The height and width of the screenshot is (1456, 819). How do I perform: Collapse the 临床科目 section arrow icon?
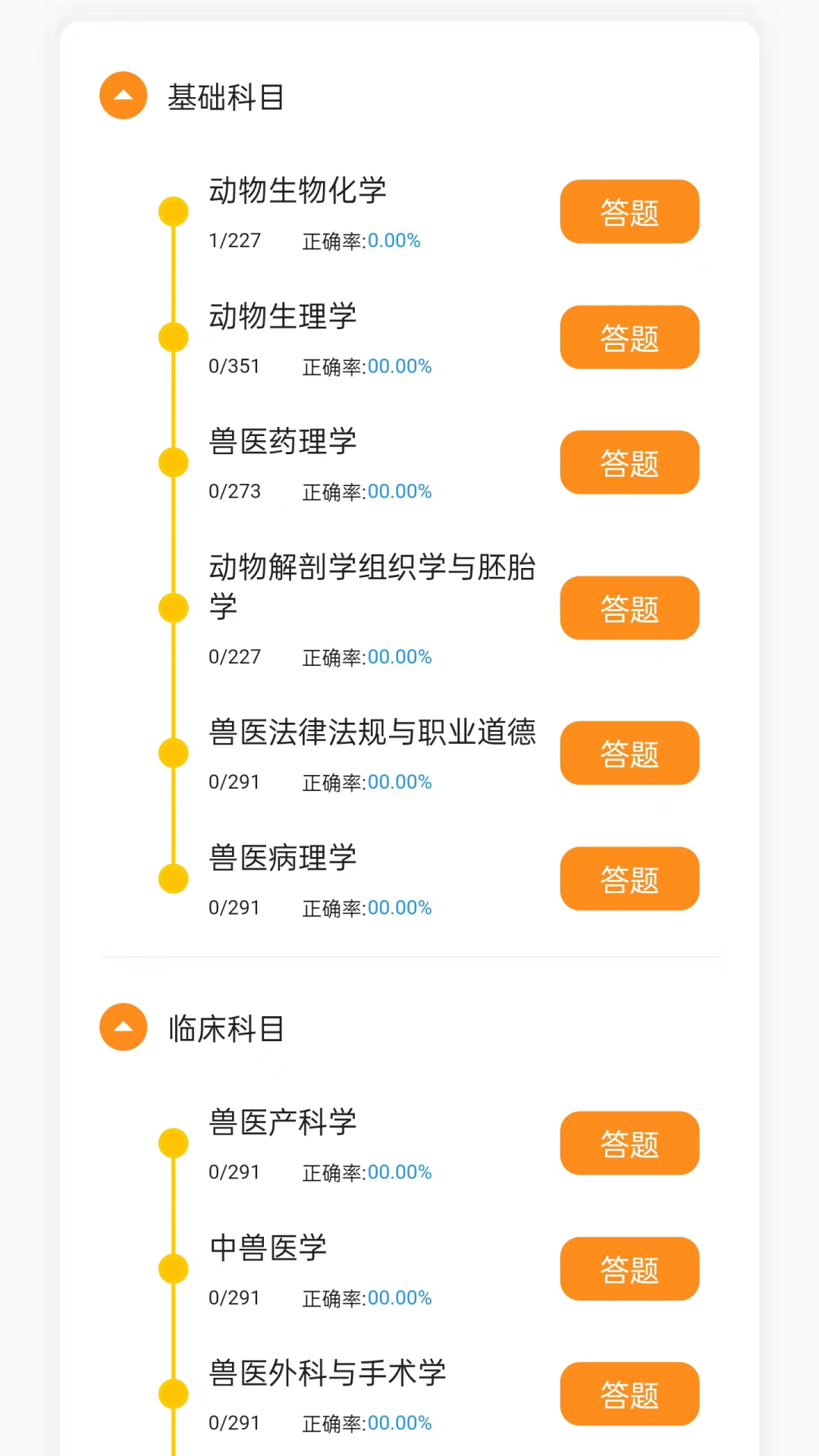tap(122, 1028)
